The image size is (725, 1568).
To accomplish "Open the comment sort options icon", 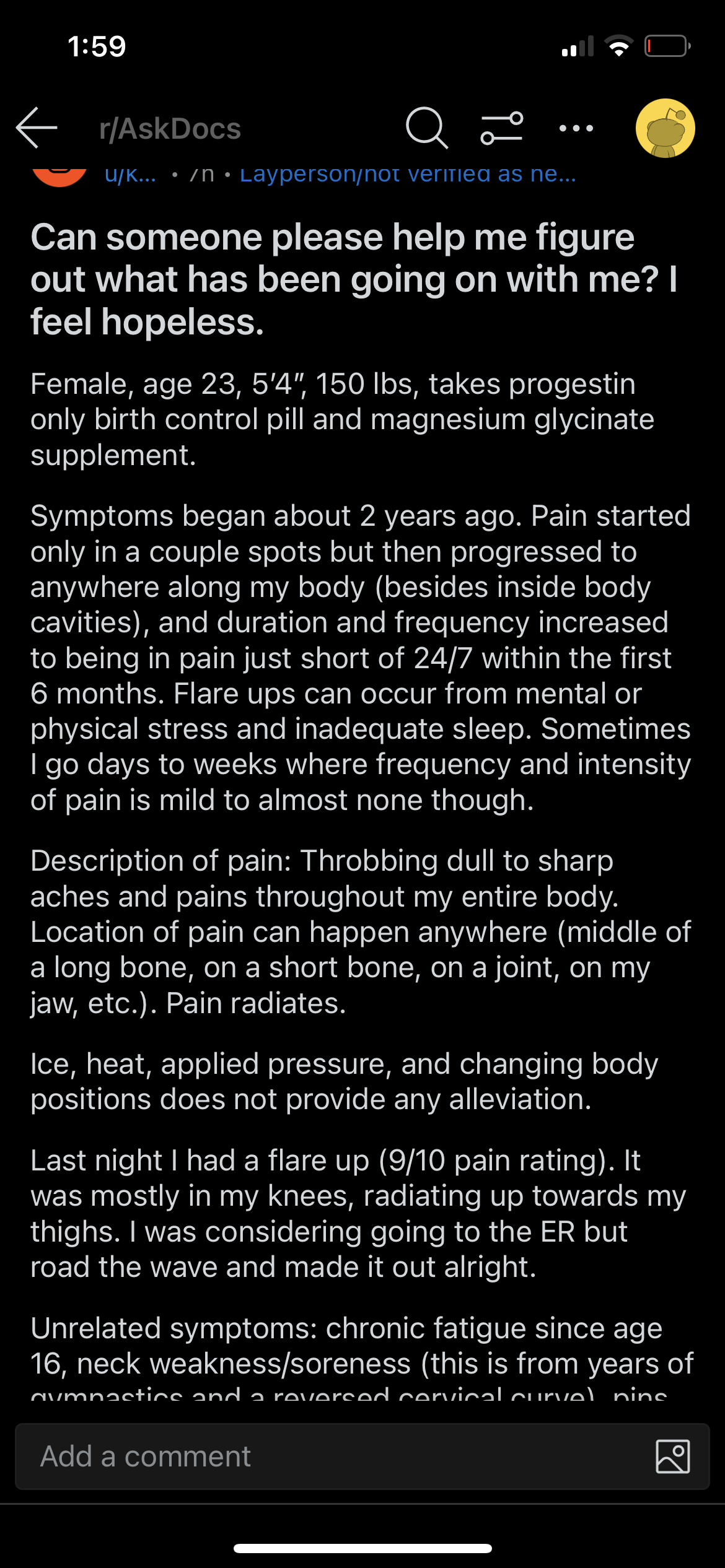I will click(502, 128).
